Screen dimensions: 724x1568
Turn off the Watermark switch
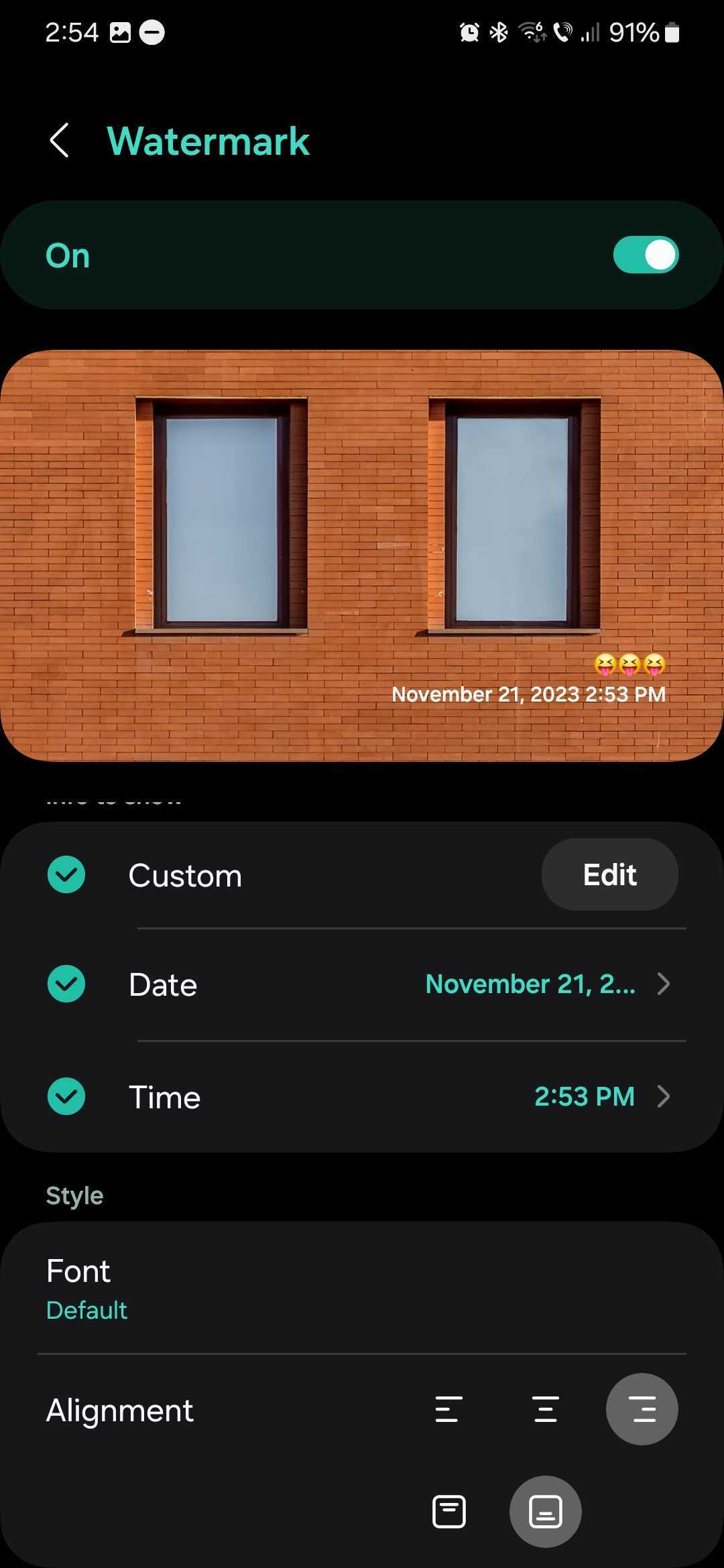click(645, 255)
